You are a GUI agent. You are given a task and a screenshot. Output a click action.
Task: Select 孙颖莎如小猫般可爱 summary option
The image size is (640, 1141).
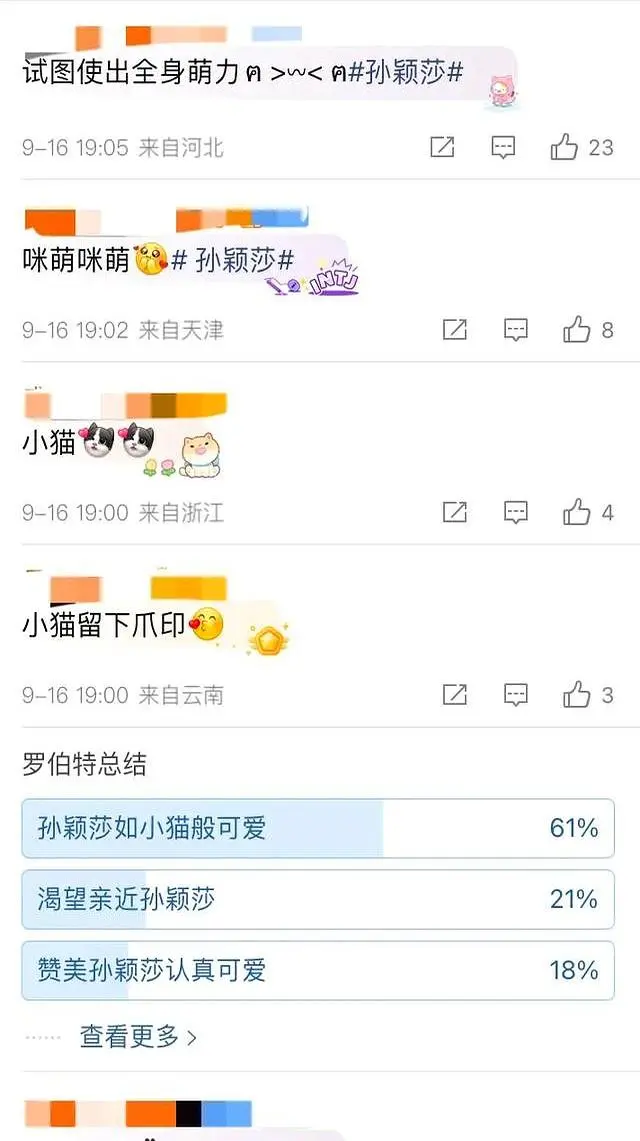[x=318, y=828]
